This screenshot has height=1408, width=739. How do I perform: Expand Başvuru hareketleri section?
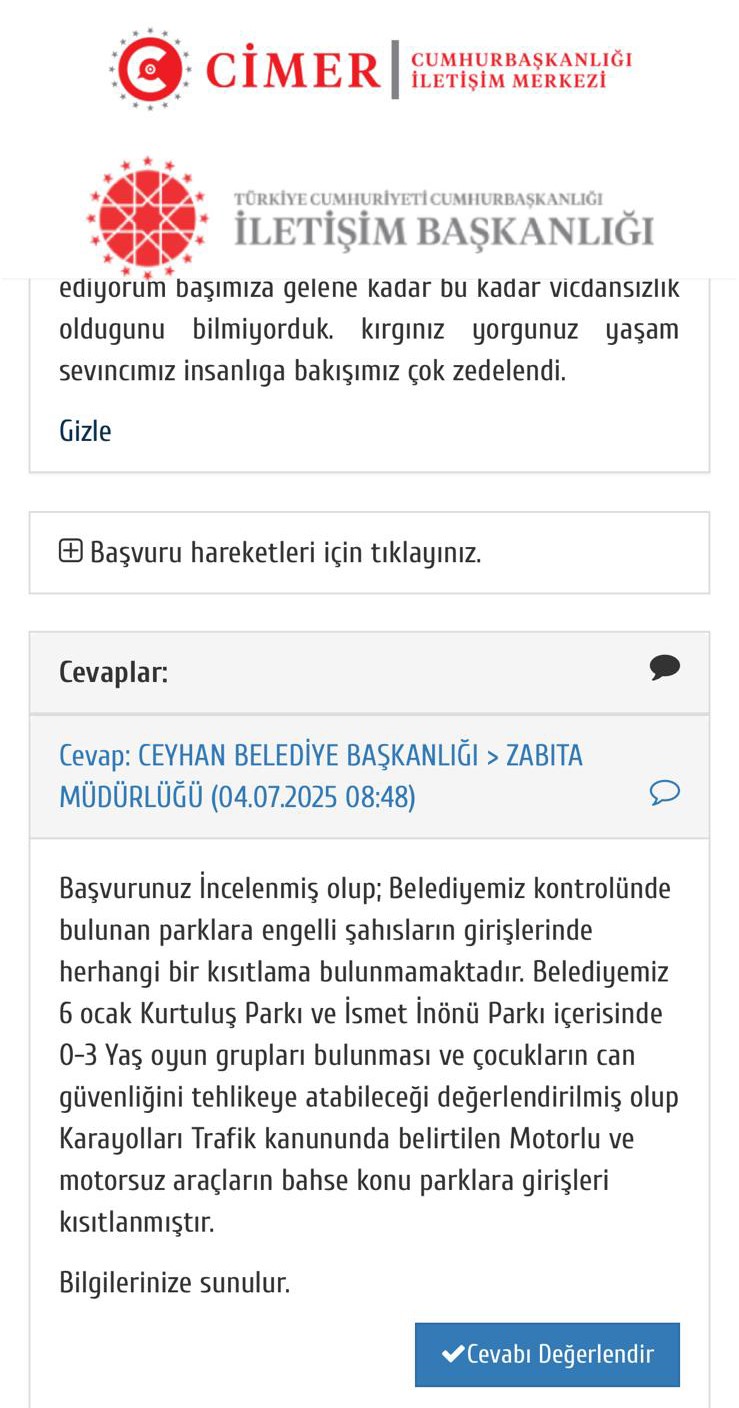tap(270, 552)
